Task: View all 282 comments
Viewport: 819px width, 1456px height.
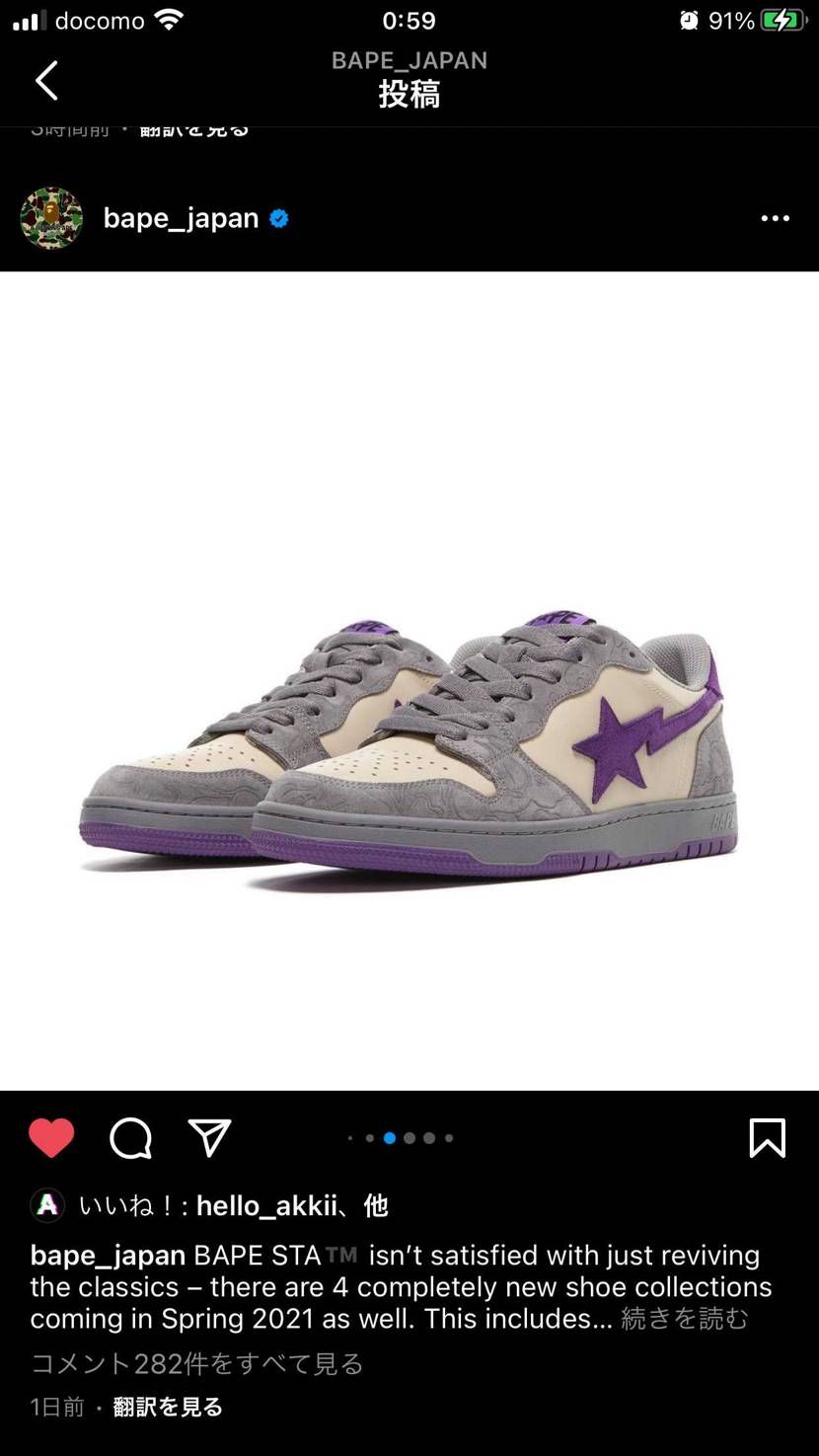Action: click(x=197, y=1363)
